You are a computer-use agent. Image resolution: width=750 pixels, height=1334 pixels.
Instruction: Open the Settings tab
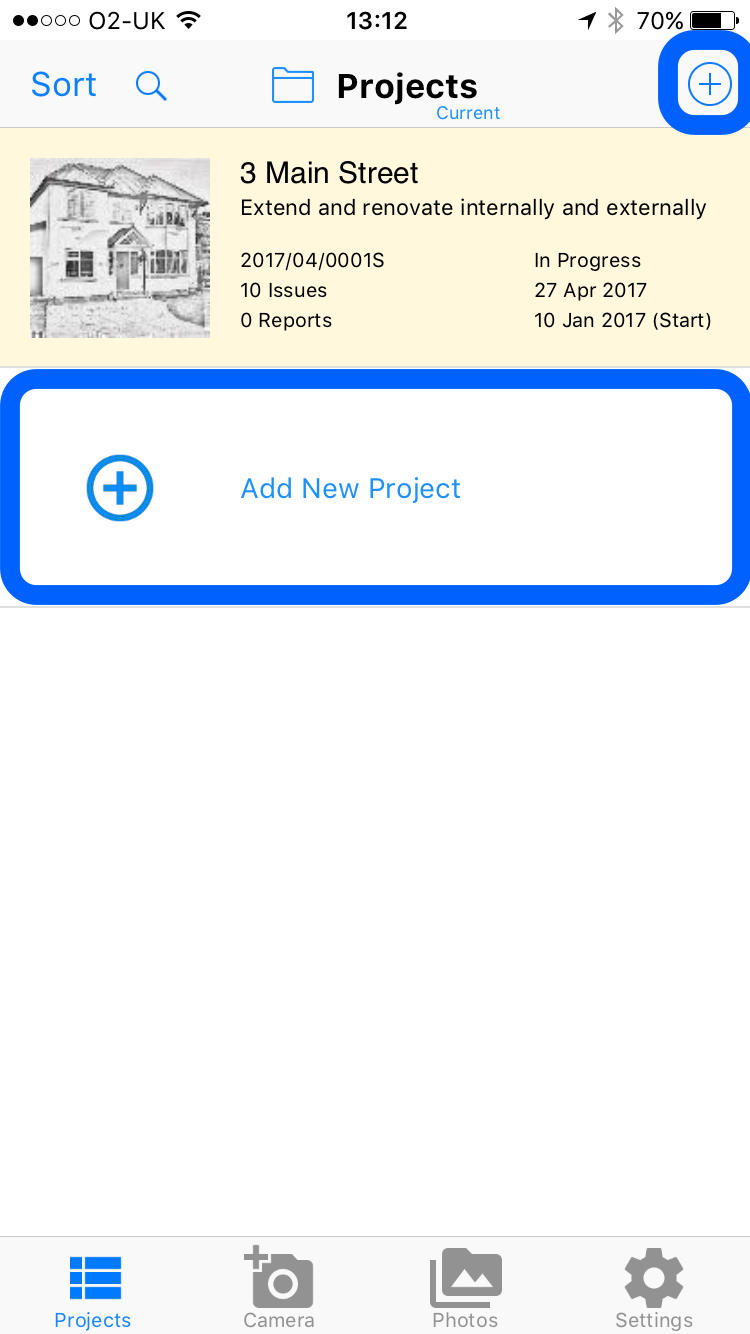(x=654, y=1288)
